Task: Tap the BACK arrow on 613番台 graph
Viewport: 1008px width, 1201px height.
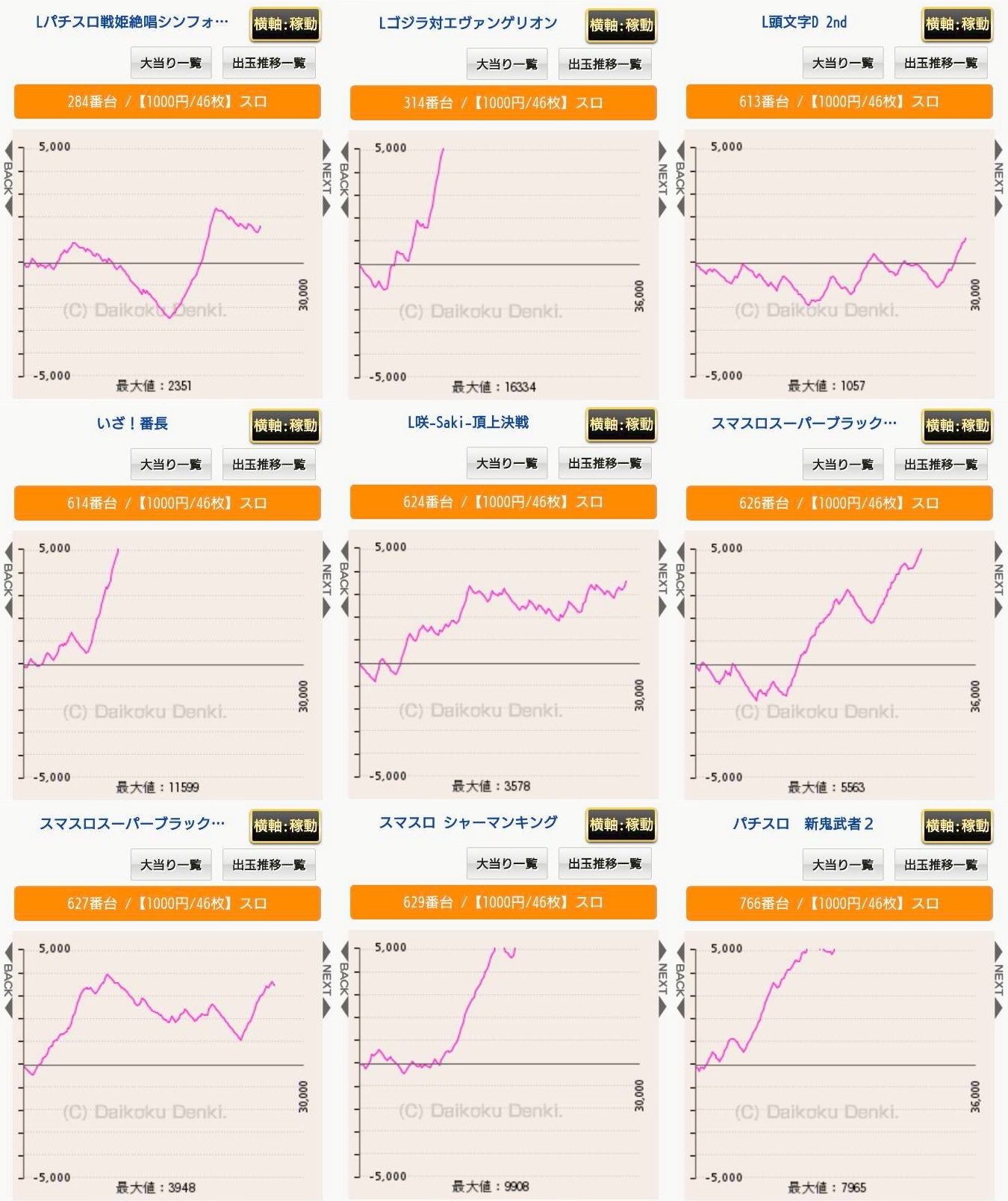Action: 680,179
